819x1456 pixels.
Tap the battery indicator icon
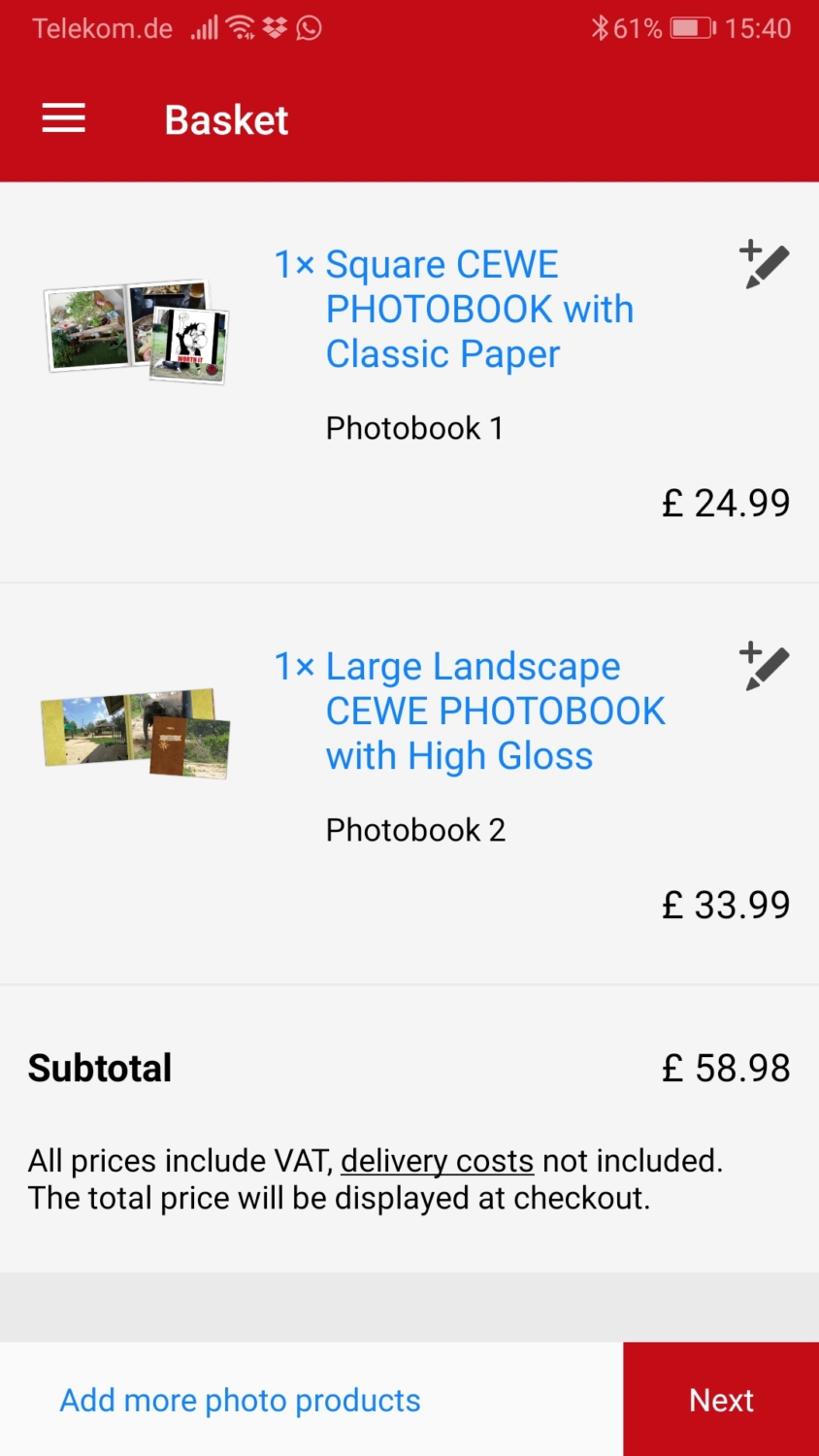coord(690,27)
